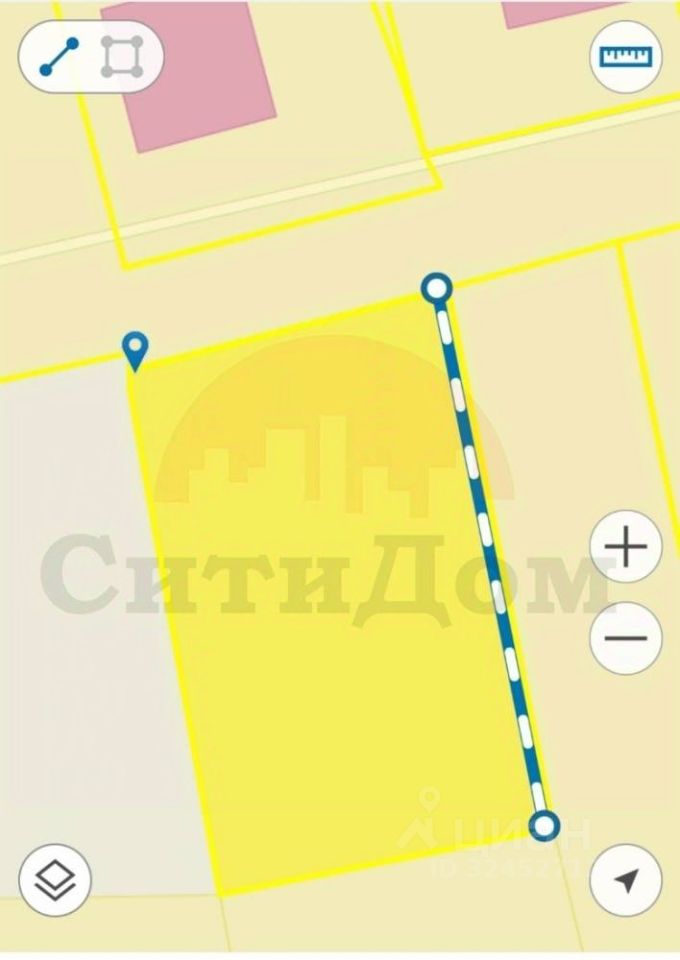Center map on my location
Image resolution: width=680 pixels, height=960 pixels.
pyautogui.click(x=626, y=881)
